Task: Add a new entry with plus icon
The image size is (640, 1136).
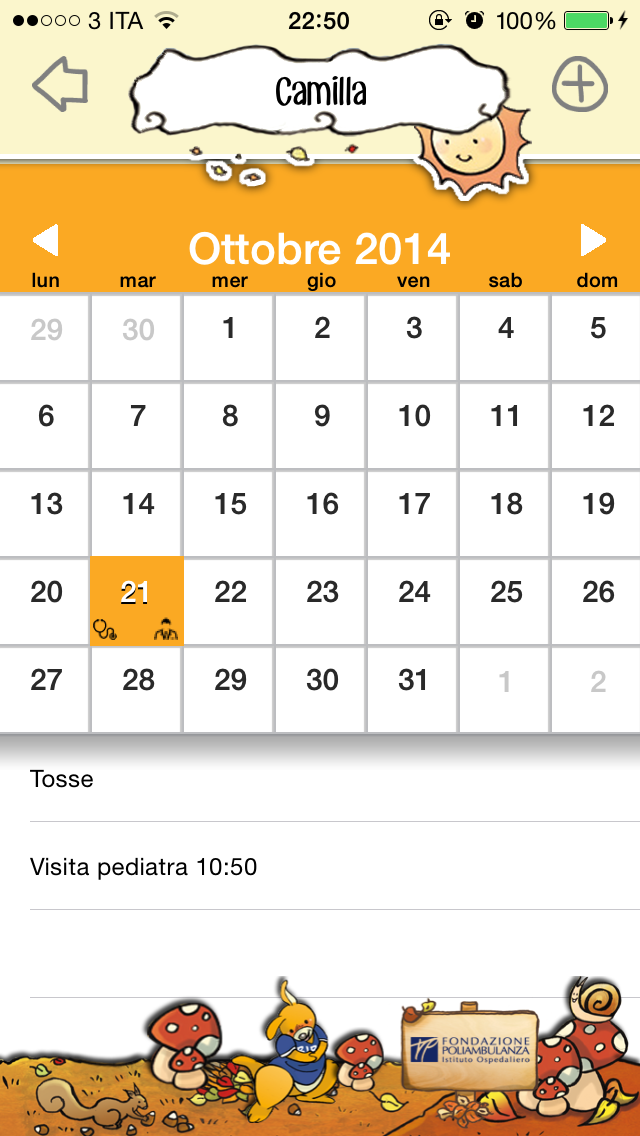Action: point(579,85)
